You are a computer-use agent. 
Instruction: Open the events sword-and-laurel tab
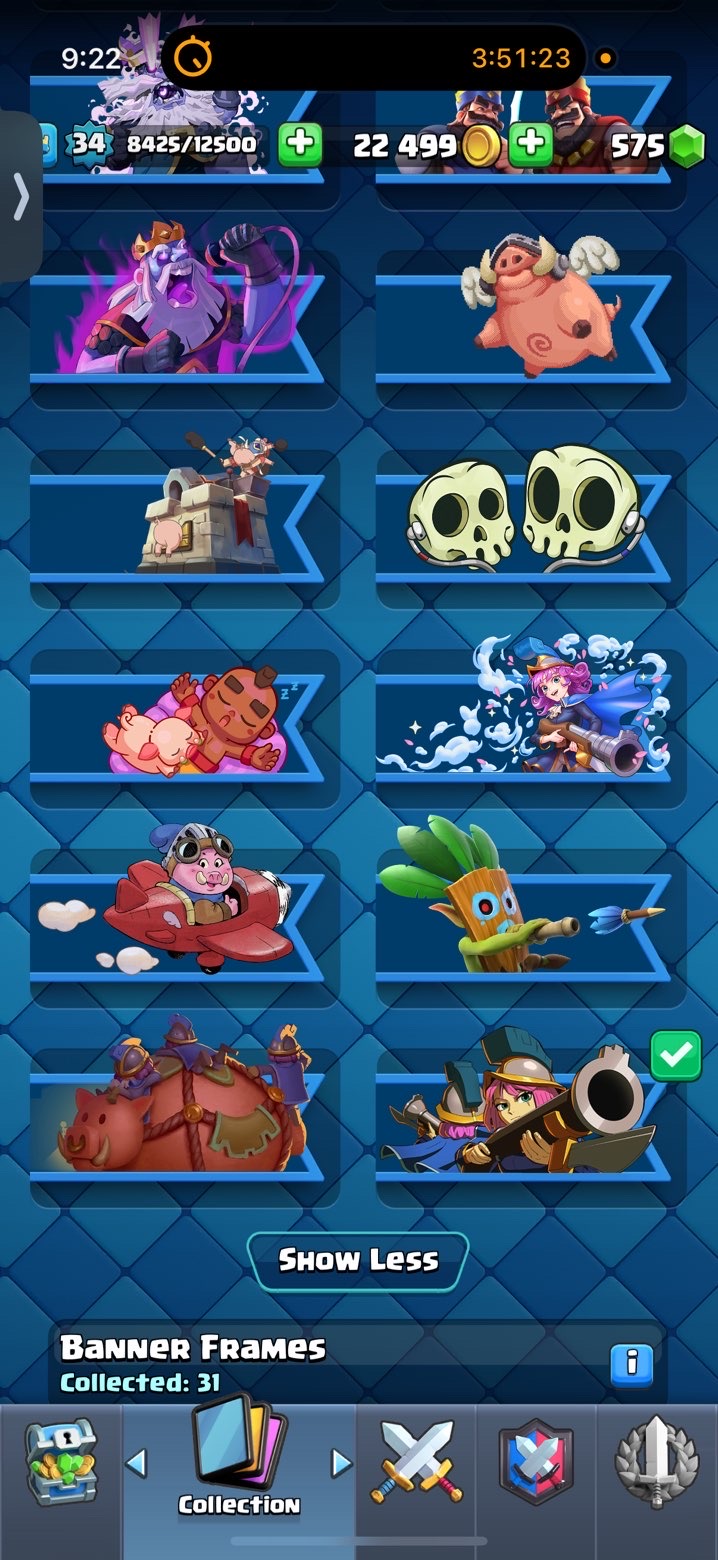click(x=656, y=1462)
